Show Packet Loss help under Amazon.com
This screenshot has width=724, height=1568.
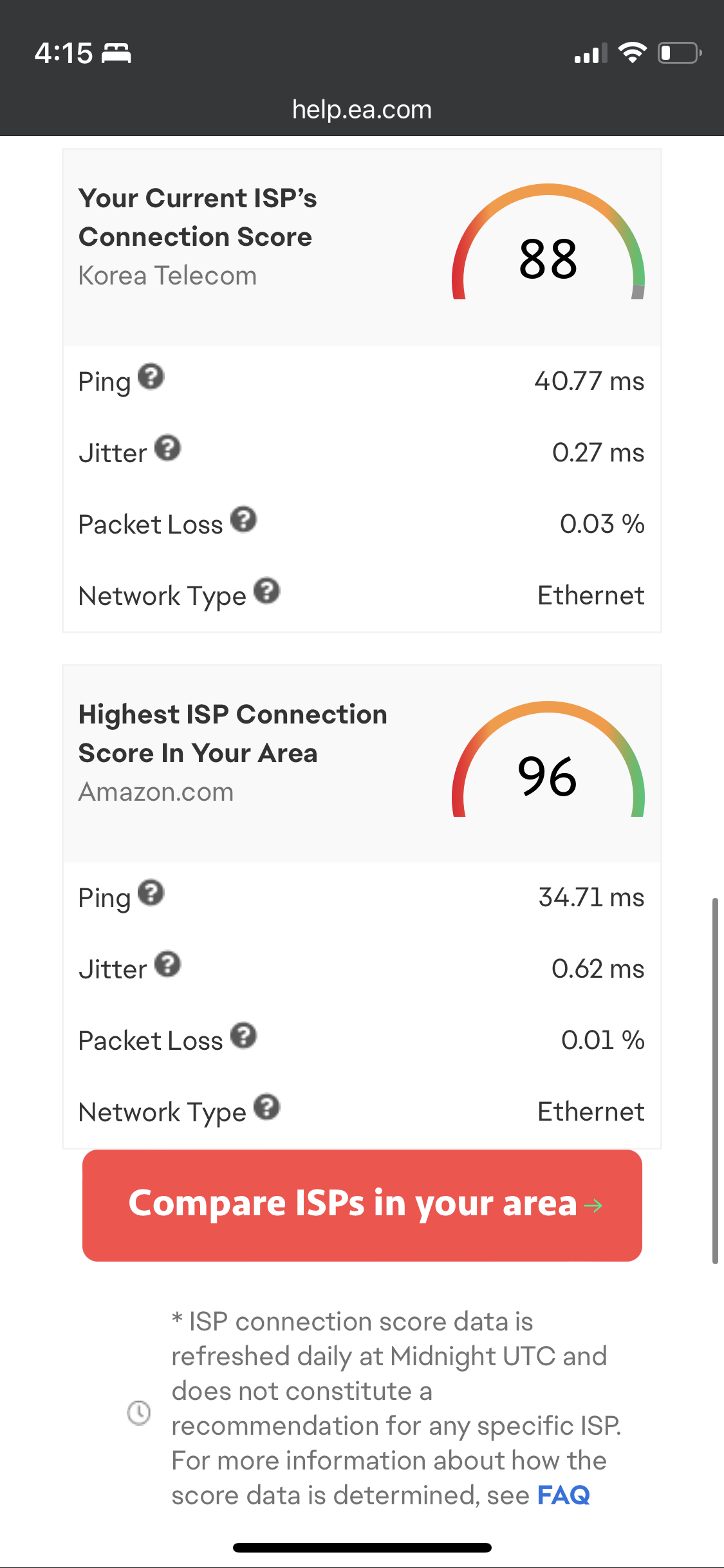coord(244,1036)
